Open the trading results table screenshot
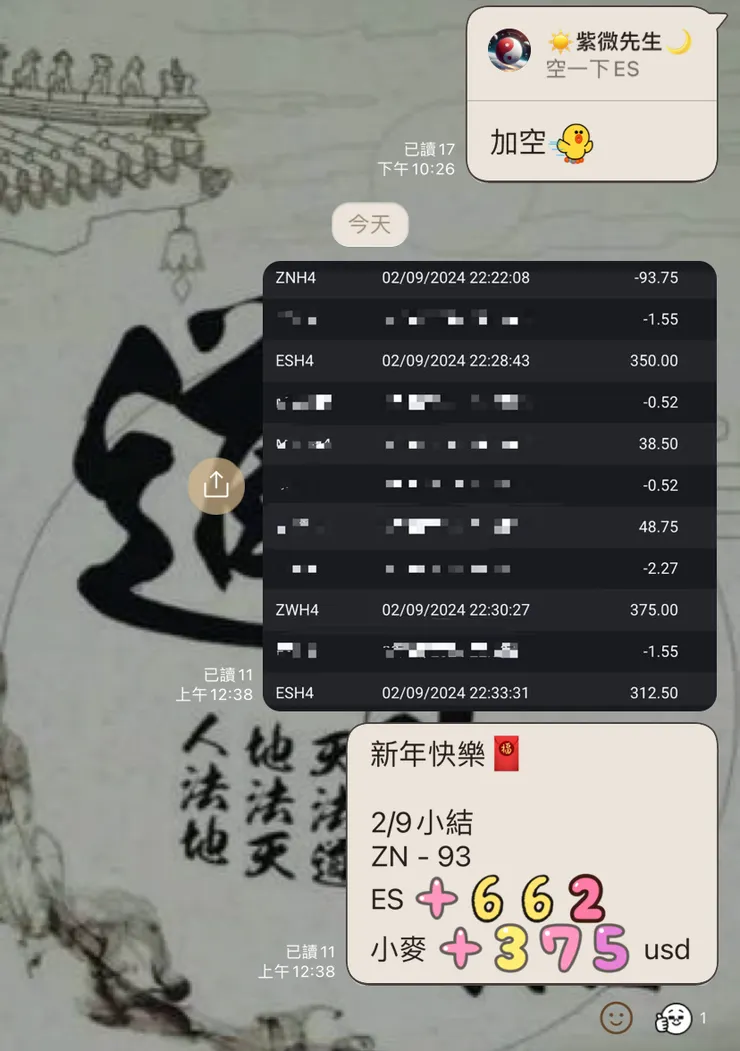740x1051 pixels. [490, 485]
